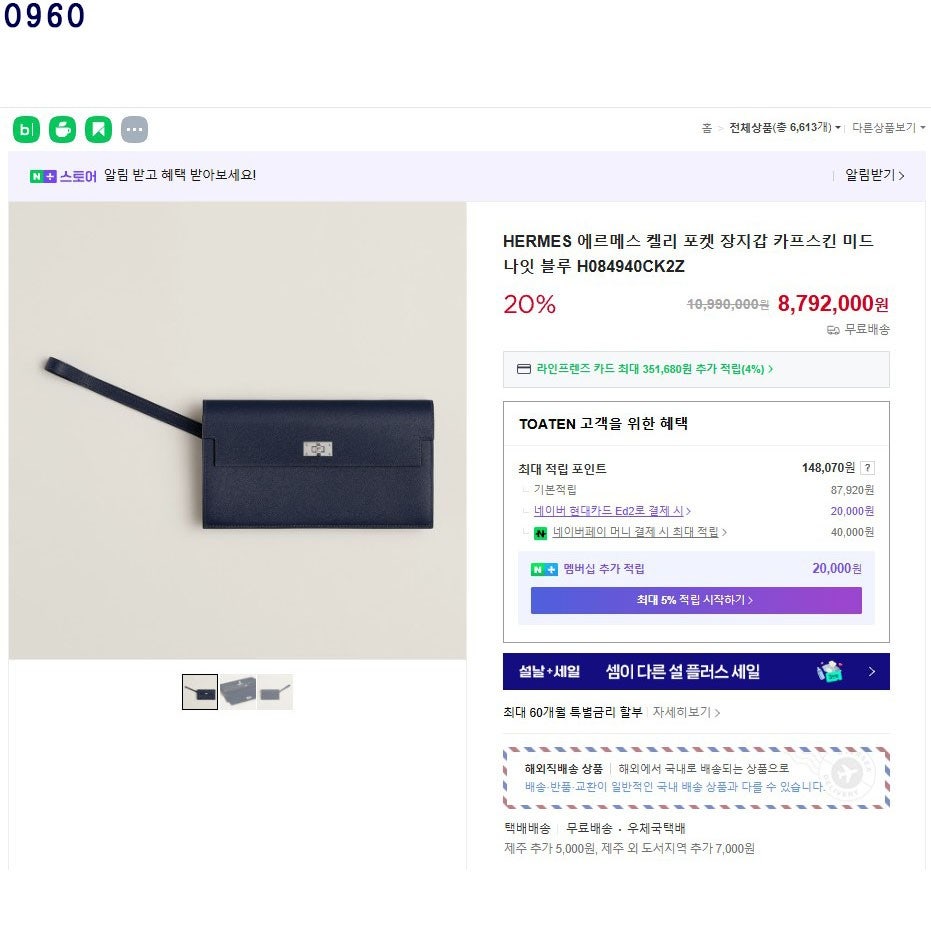Open 네이버 현대카드 Ed2 결제 link
Image resolution: width=931 pixels, height=931 pixels.
(611, 511)
